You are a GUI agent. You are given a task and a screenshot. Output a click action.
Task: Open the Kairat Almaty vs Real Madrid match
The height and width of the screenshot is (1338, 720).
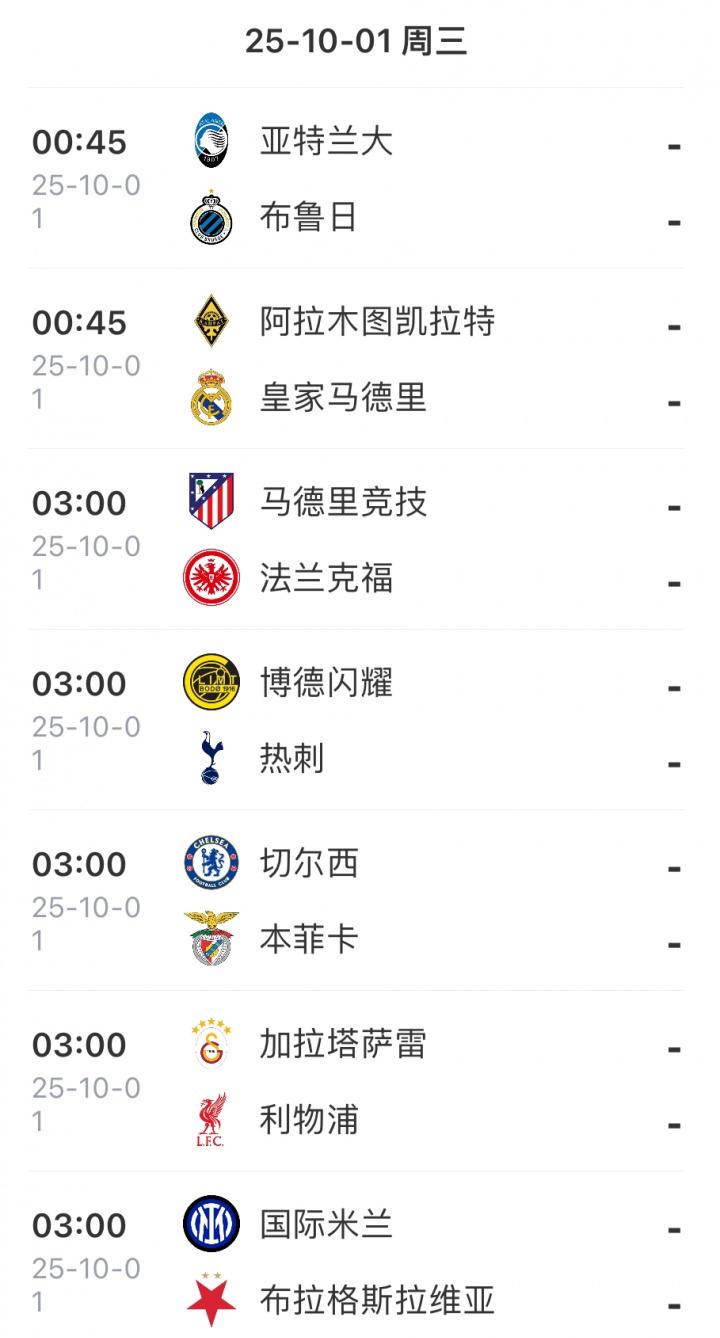pyautogui.click(x=360, y=360)
